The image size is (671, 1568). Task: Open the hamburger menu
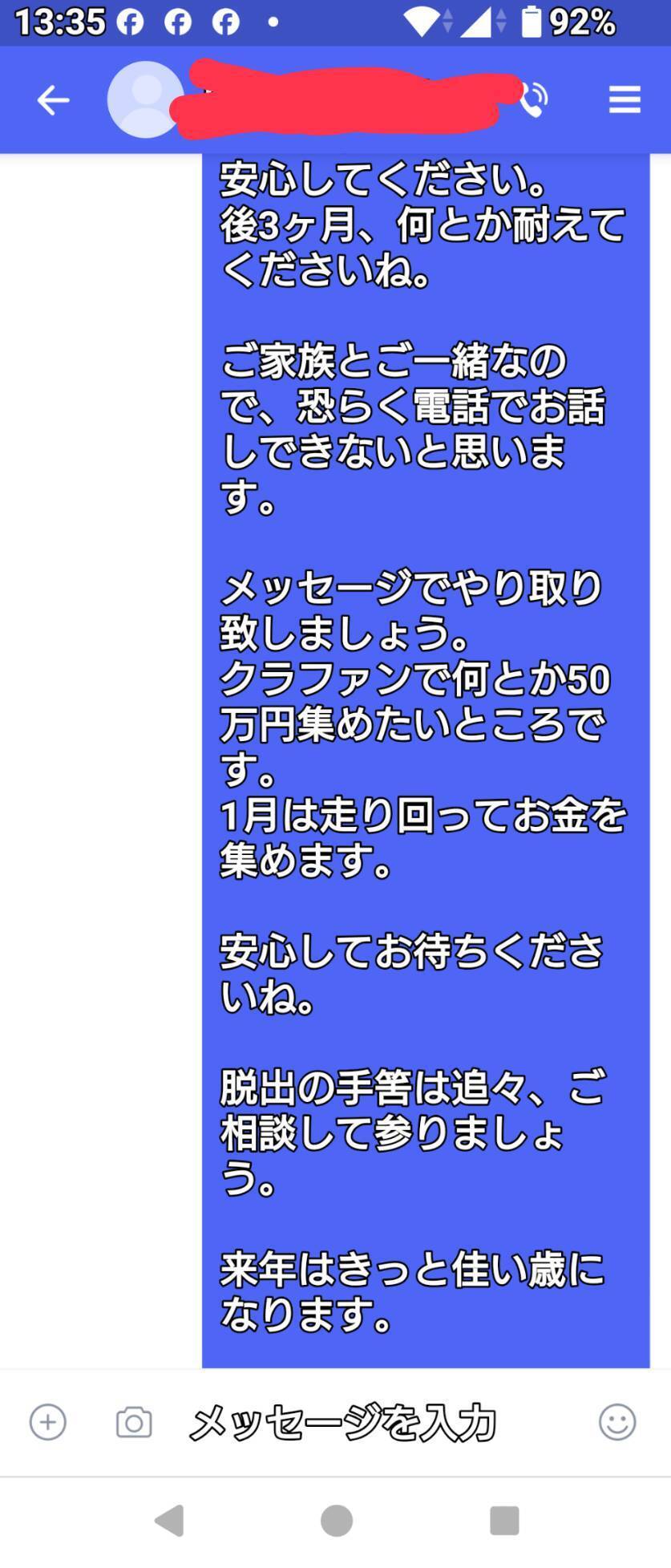click(x=625, y=101)
